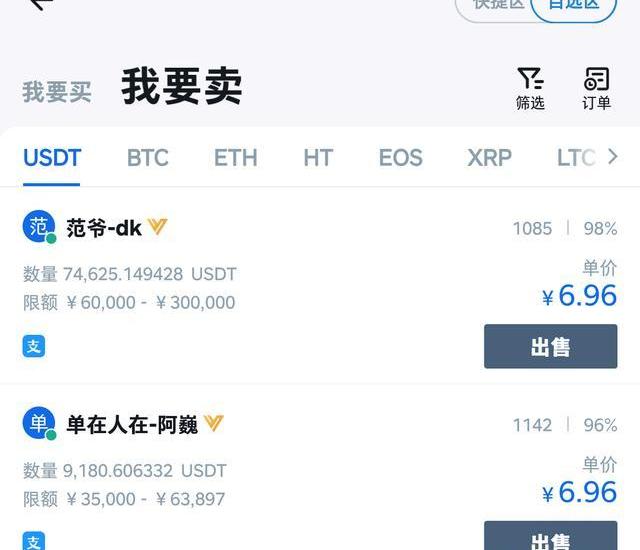640x550 pixels.
Task: Go back with the top arrow
Action: [40, 4]
